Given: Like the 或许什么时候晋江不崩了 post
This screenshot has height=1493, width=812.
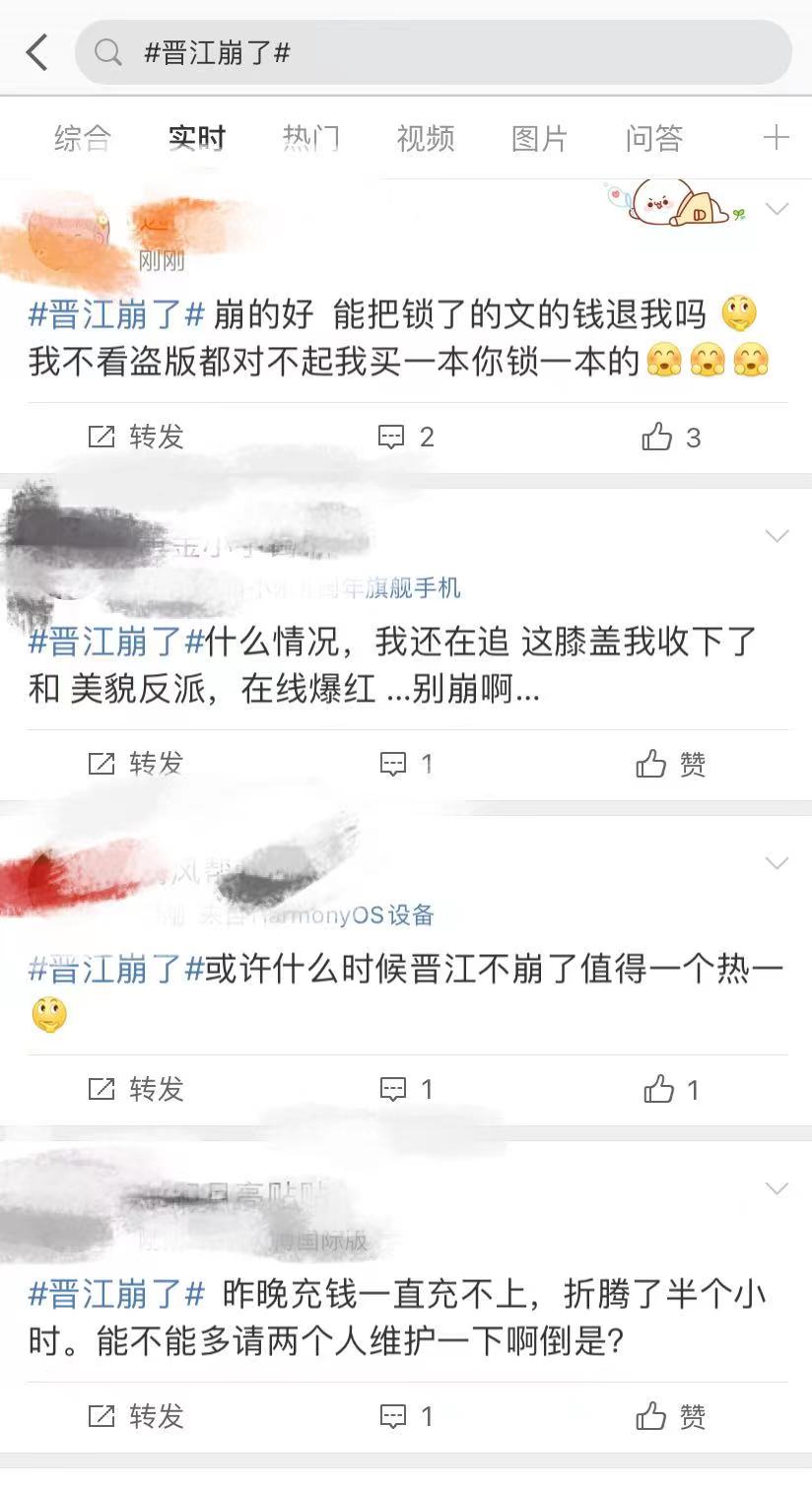Looking at the screenshot, I should coord(670,1089).
